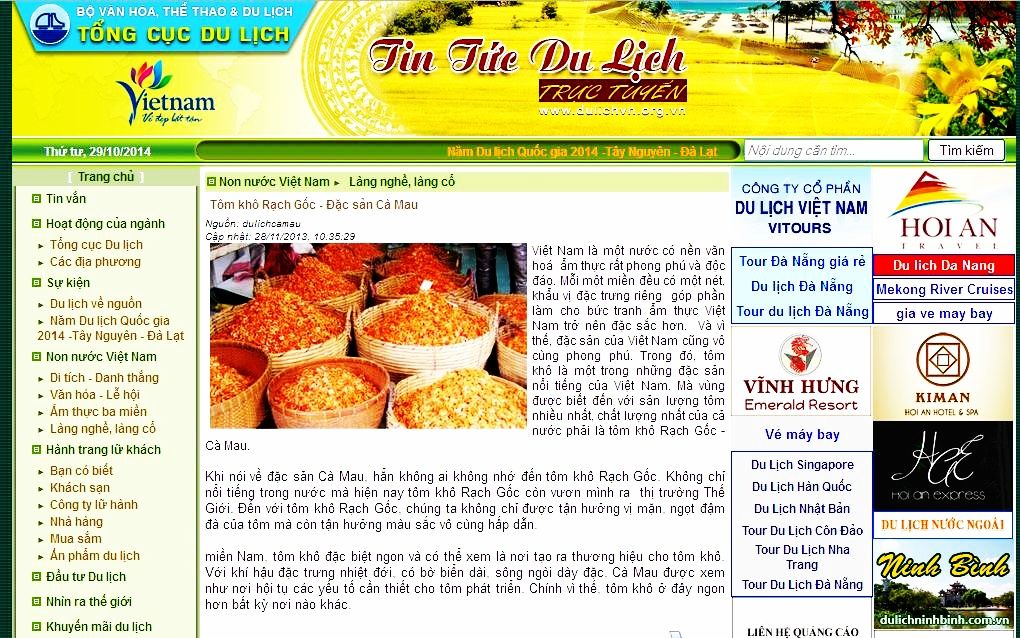Select Khách sạn in sidebar

[x=80, y=488]
